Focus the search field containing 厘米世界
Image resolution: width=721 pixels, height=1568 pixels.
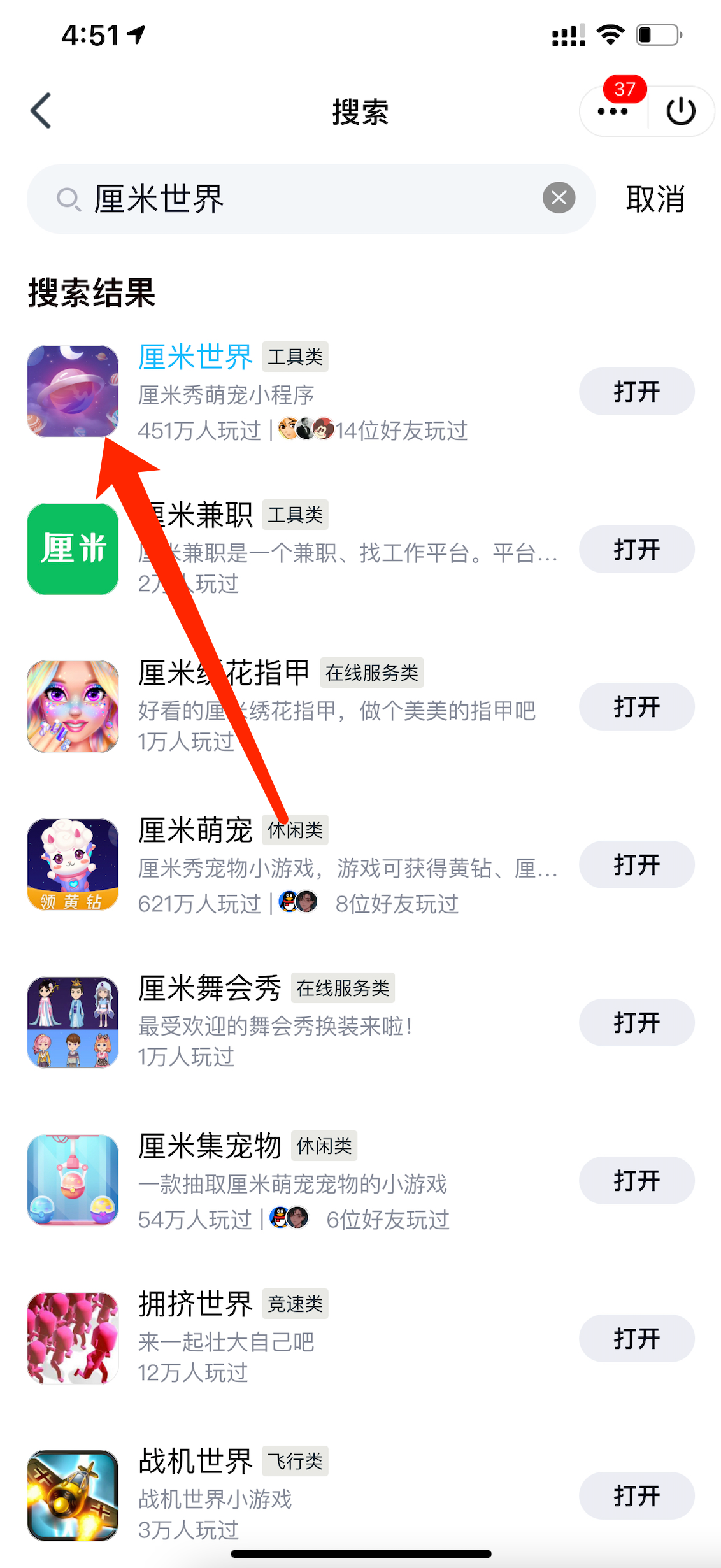tap(306, 199)
